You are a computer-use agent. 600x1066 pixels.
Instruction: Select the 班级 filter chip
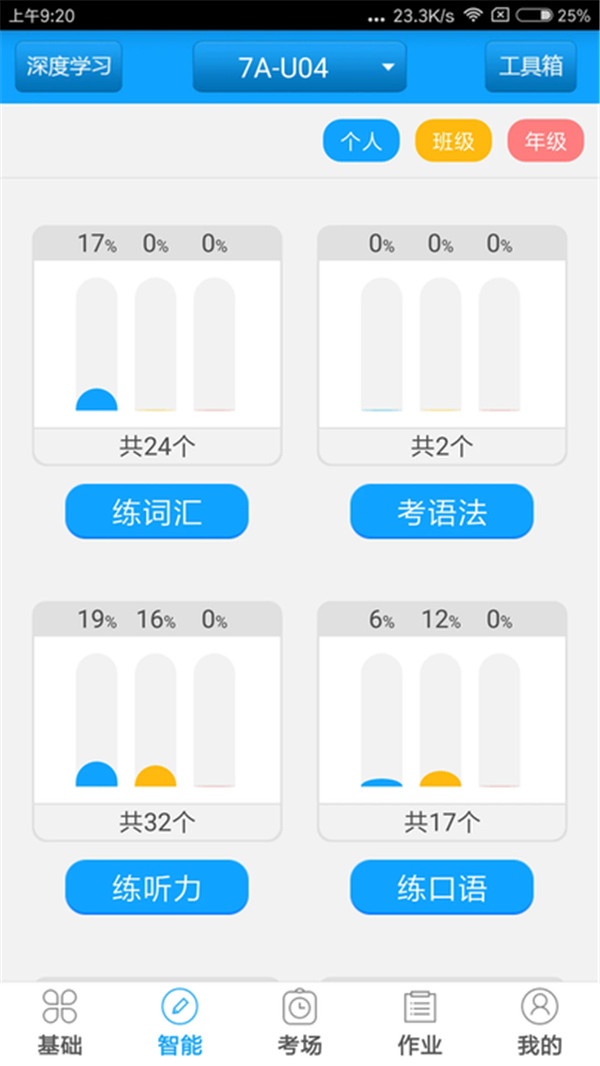(x=453, y=141)
